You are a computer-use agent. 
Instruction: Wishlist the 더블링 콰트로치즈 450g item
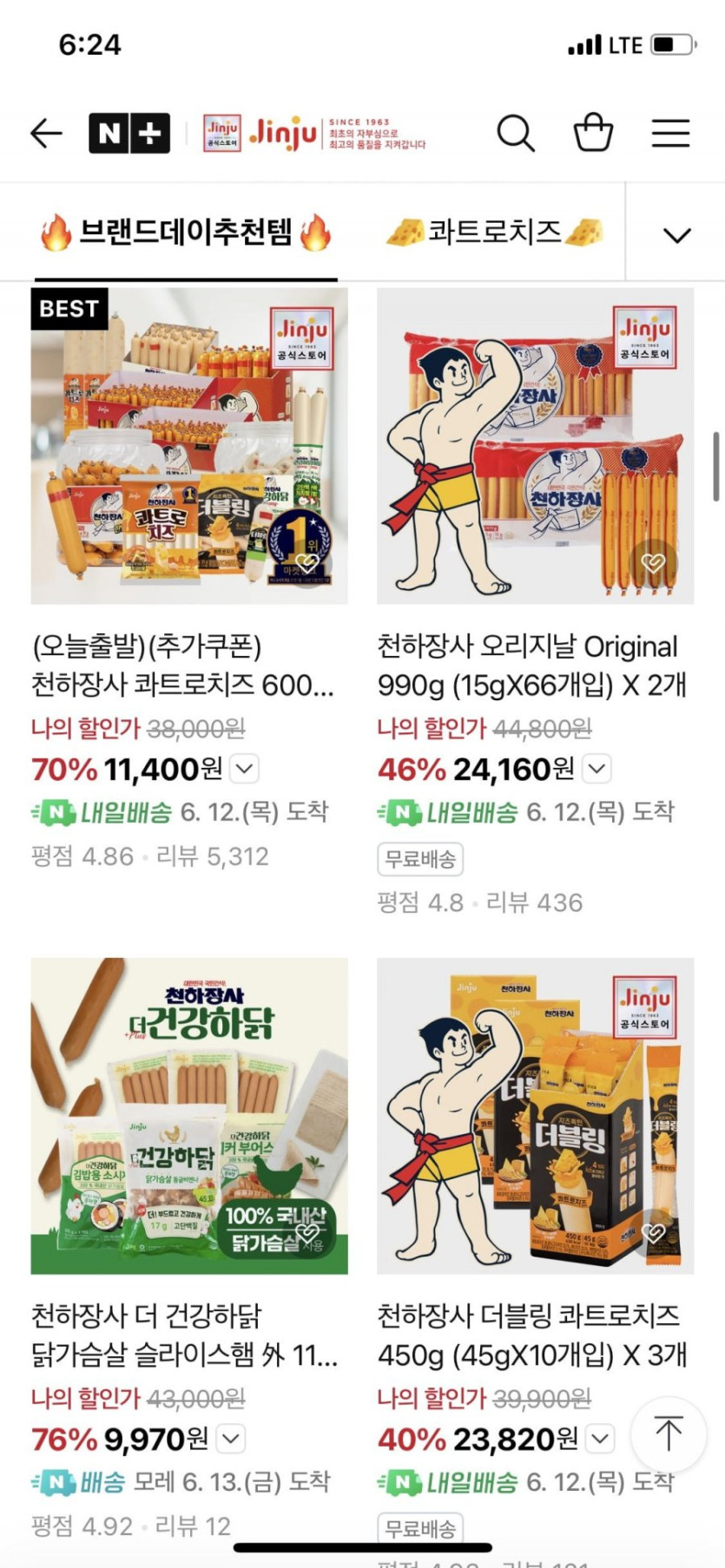click(653, 1233)
